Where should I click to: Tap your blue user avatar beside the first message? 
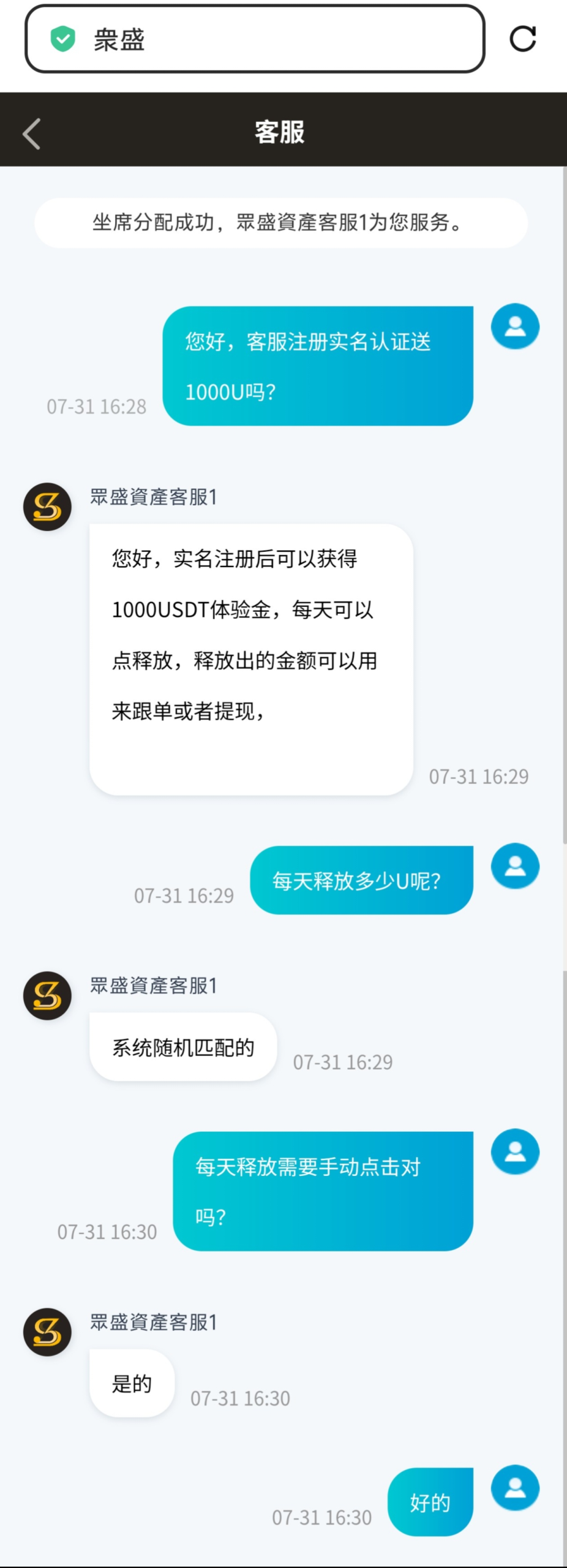(x=515, y=326)
